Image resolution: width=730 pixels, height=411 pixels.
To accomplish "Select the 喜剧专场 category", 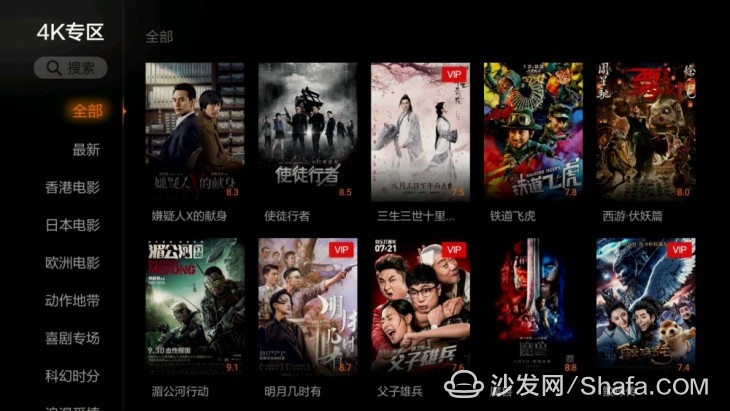I will click(72, 338).
